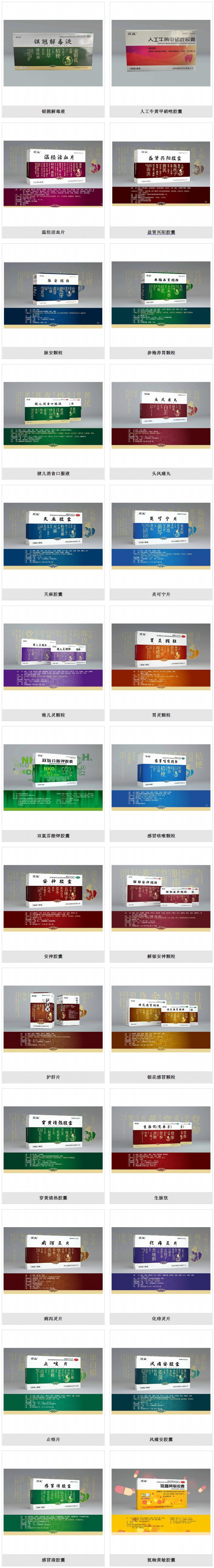Open the 银翘解毒液 product card
This screenshot has height=1568, width=214.
[53, 54]
